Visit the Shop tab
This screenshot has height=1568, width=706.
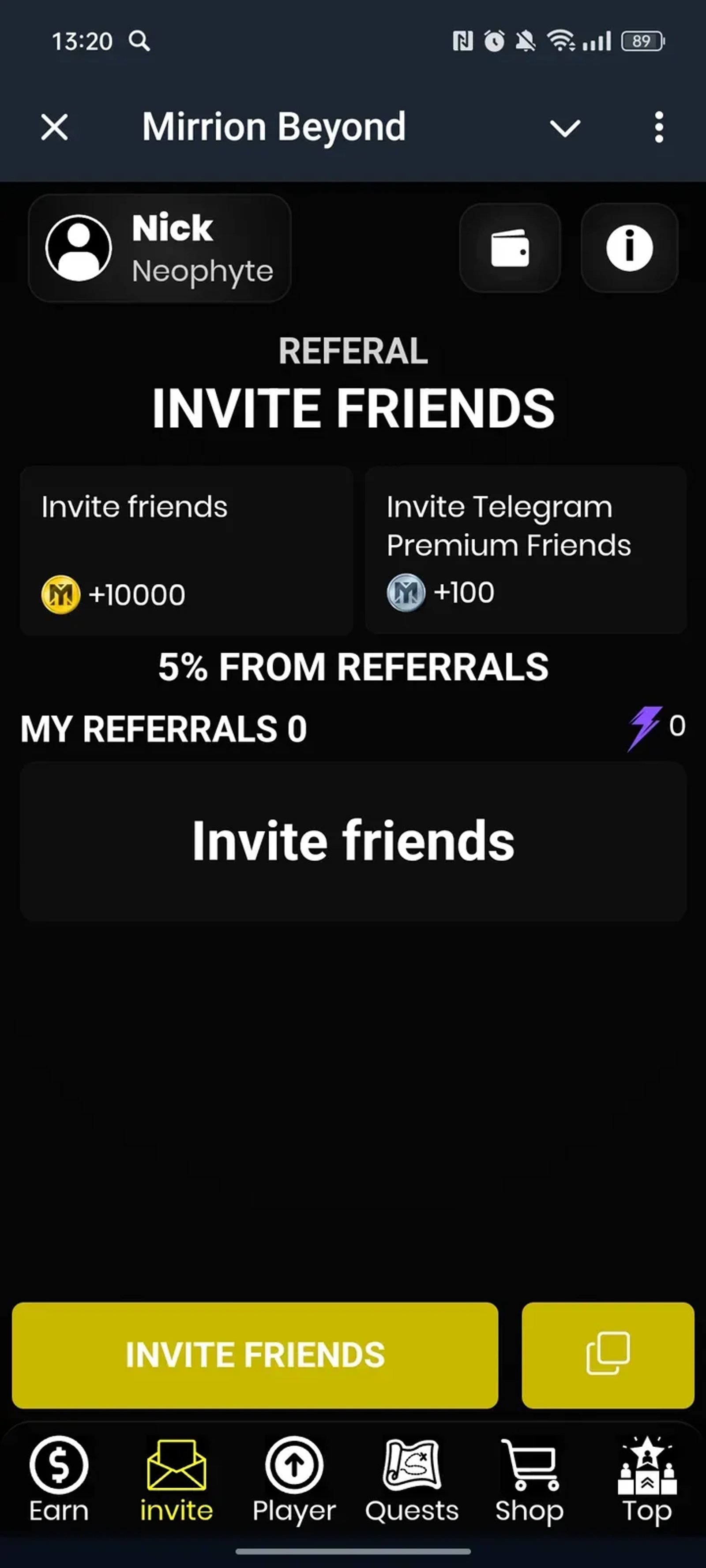(x=529, y=1479)
